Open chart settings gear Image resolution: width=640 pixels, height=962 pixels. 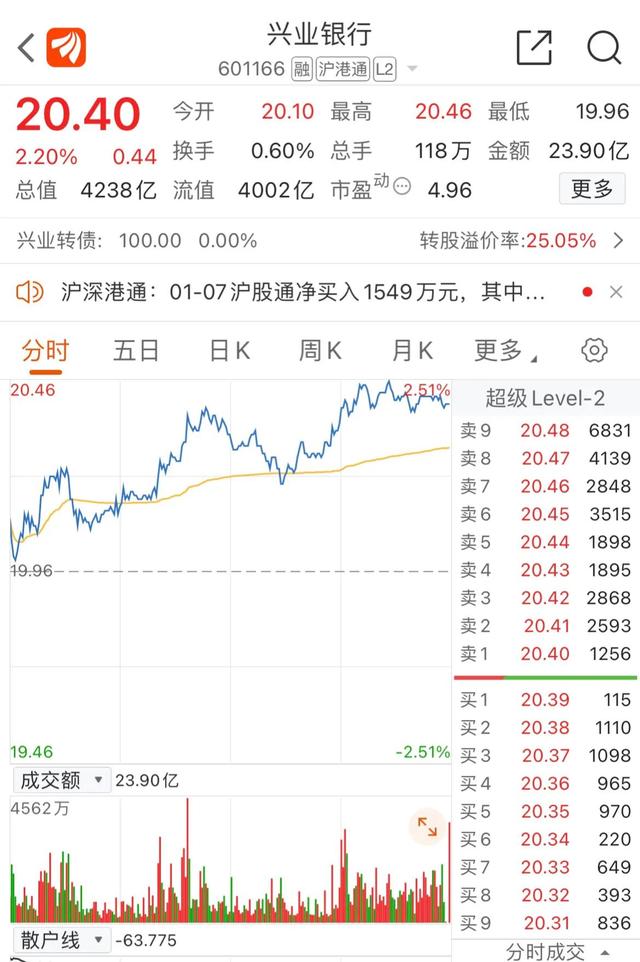point(594,350)
